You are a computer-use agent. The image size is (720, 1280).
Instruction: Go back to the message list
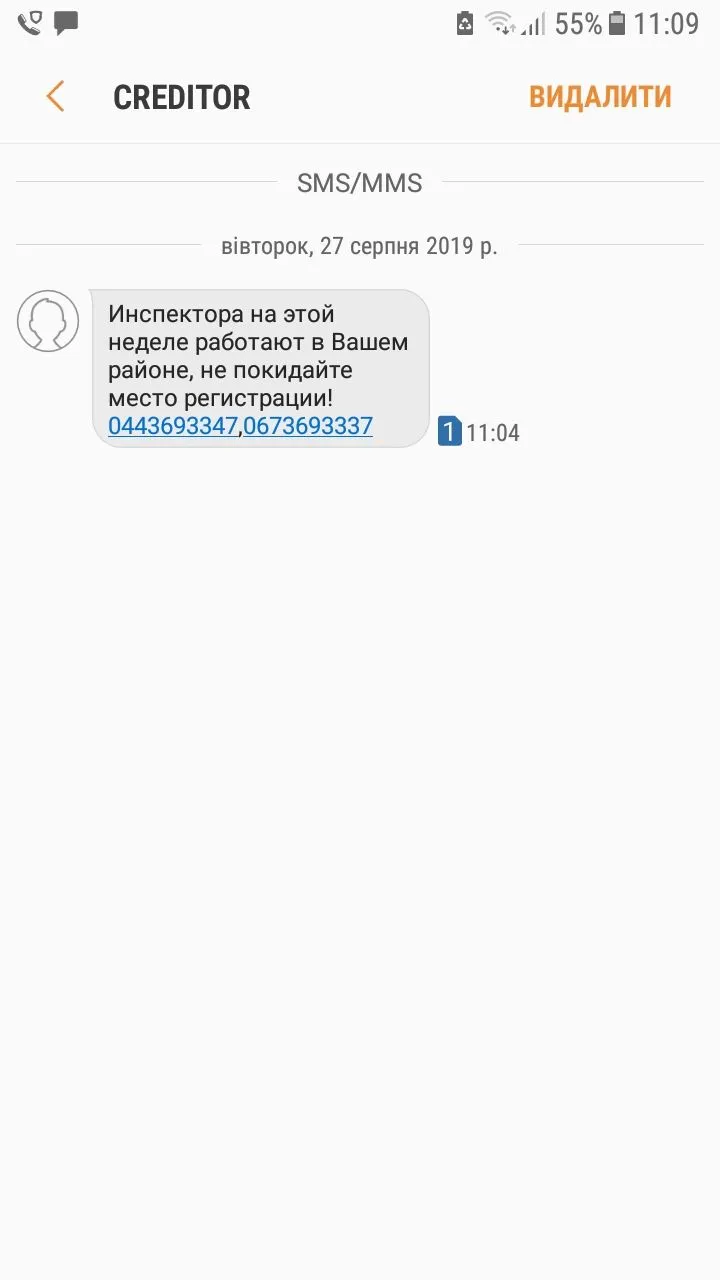pos(56,97)
